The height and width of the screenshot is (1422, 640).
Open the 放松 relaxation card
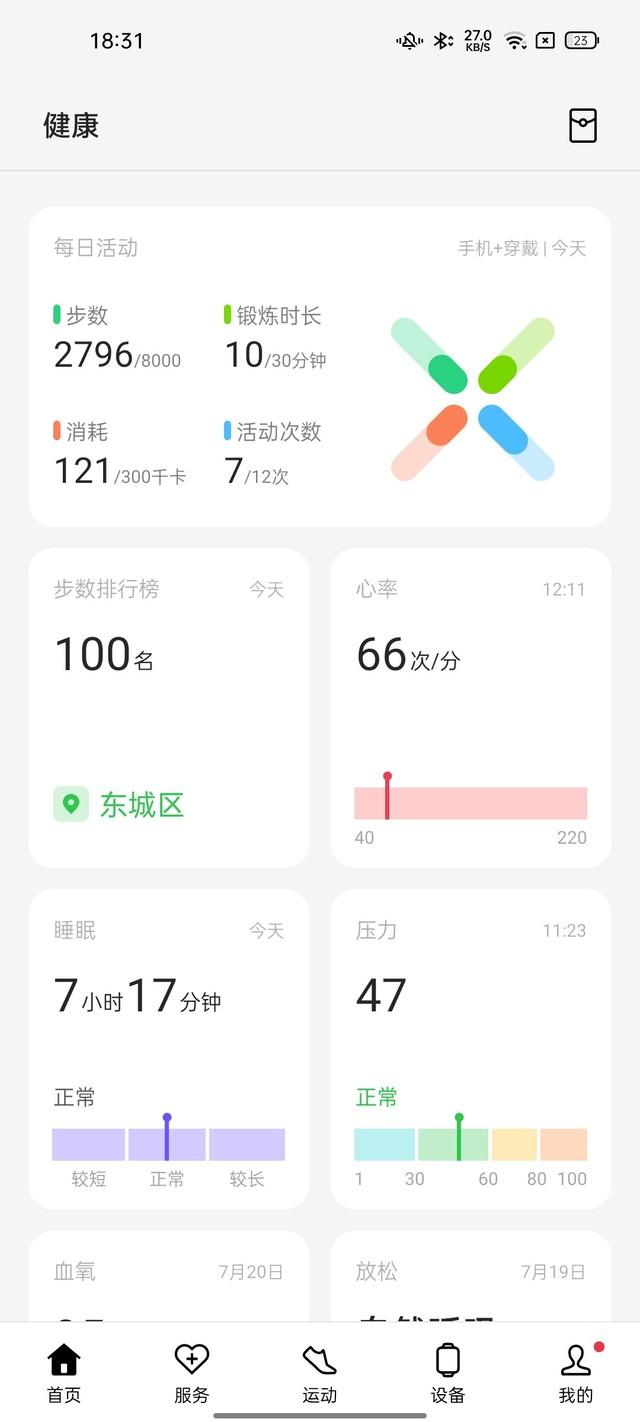(x=471, y=1276)
